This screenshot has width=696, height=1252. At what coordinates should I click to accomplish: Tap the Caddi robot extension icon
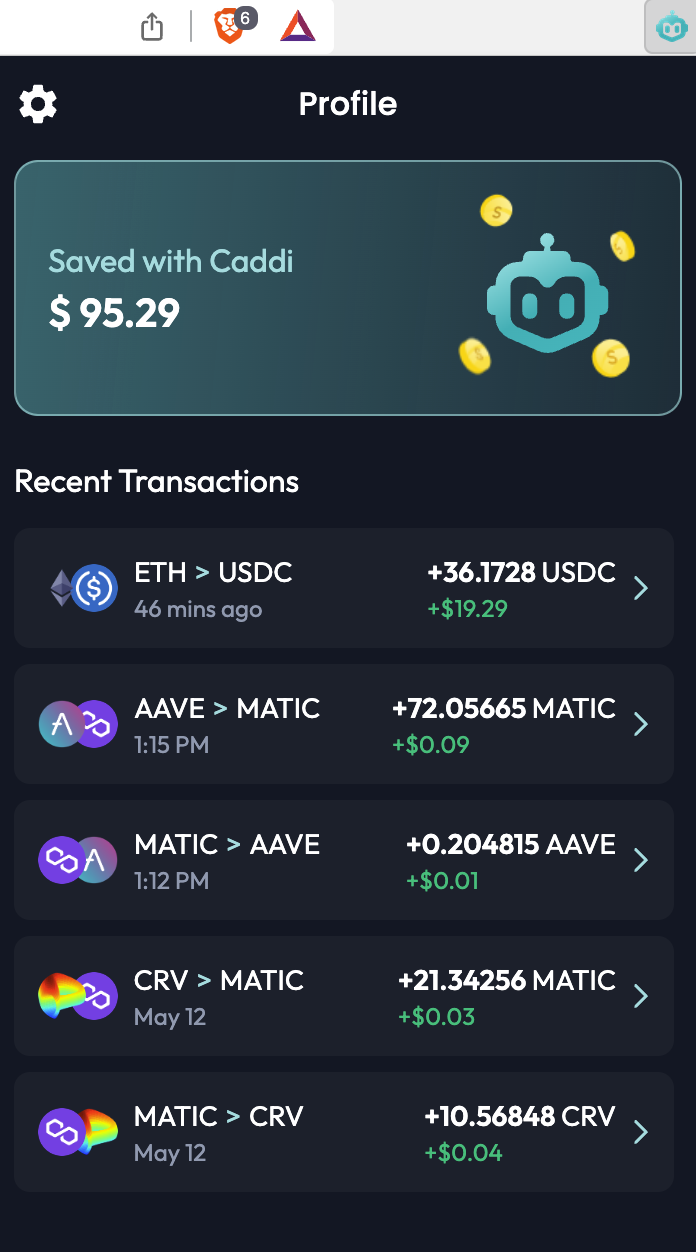[x=670, y=28]
